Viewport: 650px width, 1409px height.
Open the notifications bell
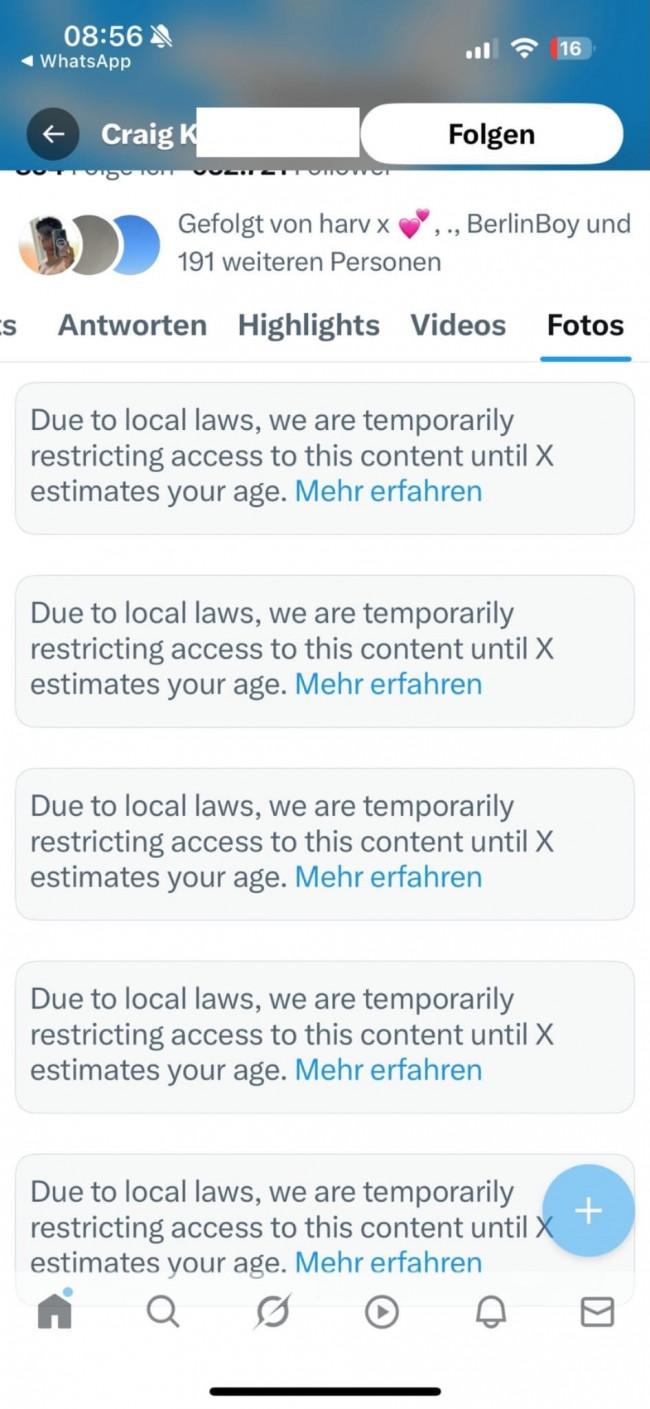coord(490,1311)
